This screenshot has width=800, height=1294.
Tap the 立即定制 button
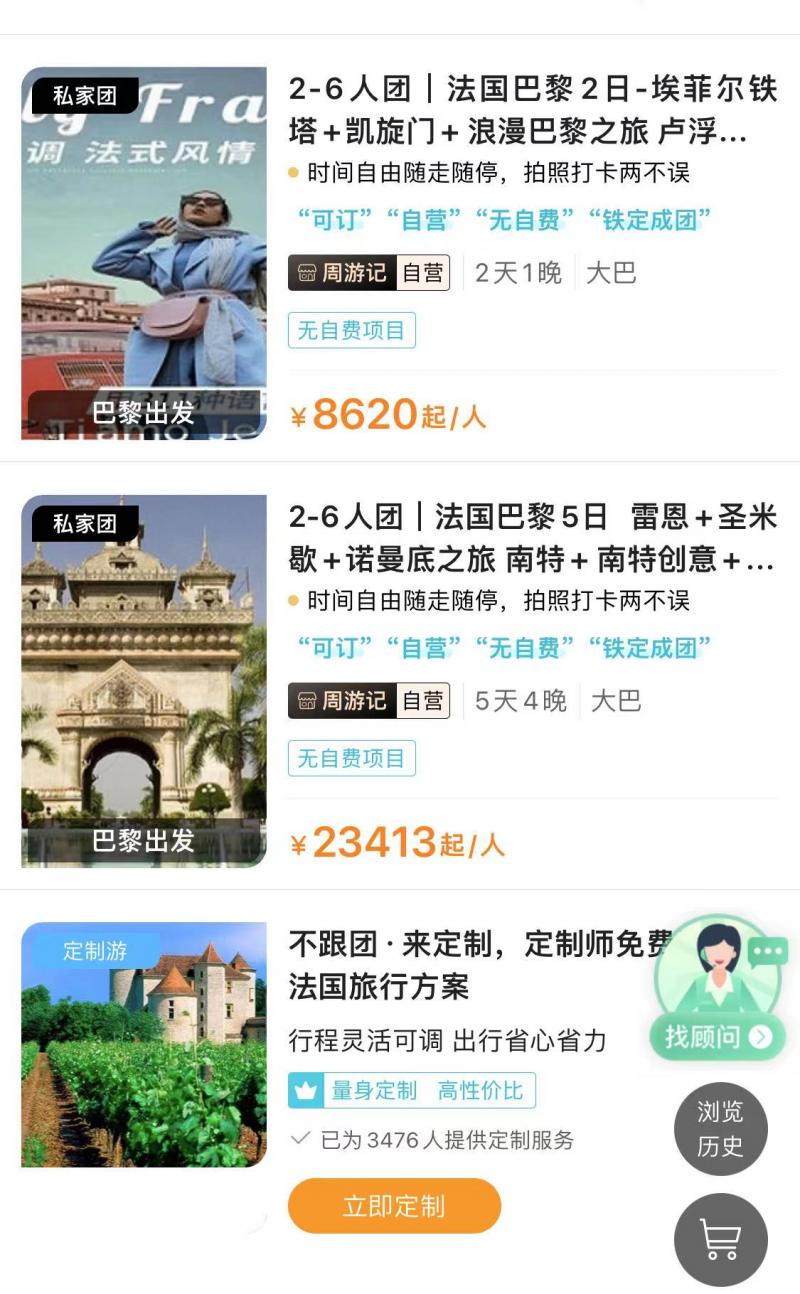click(394, 1206)
